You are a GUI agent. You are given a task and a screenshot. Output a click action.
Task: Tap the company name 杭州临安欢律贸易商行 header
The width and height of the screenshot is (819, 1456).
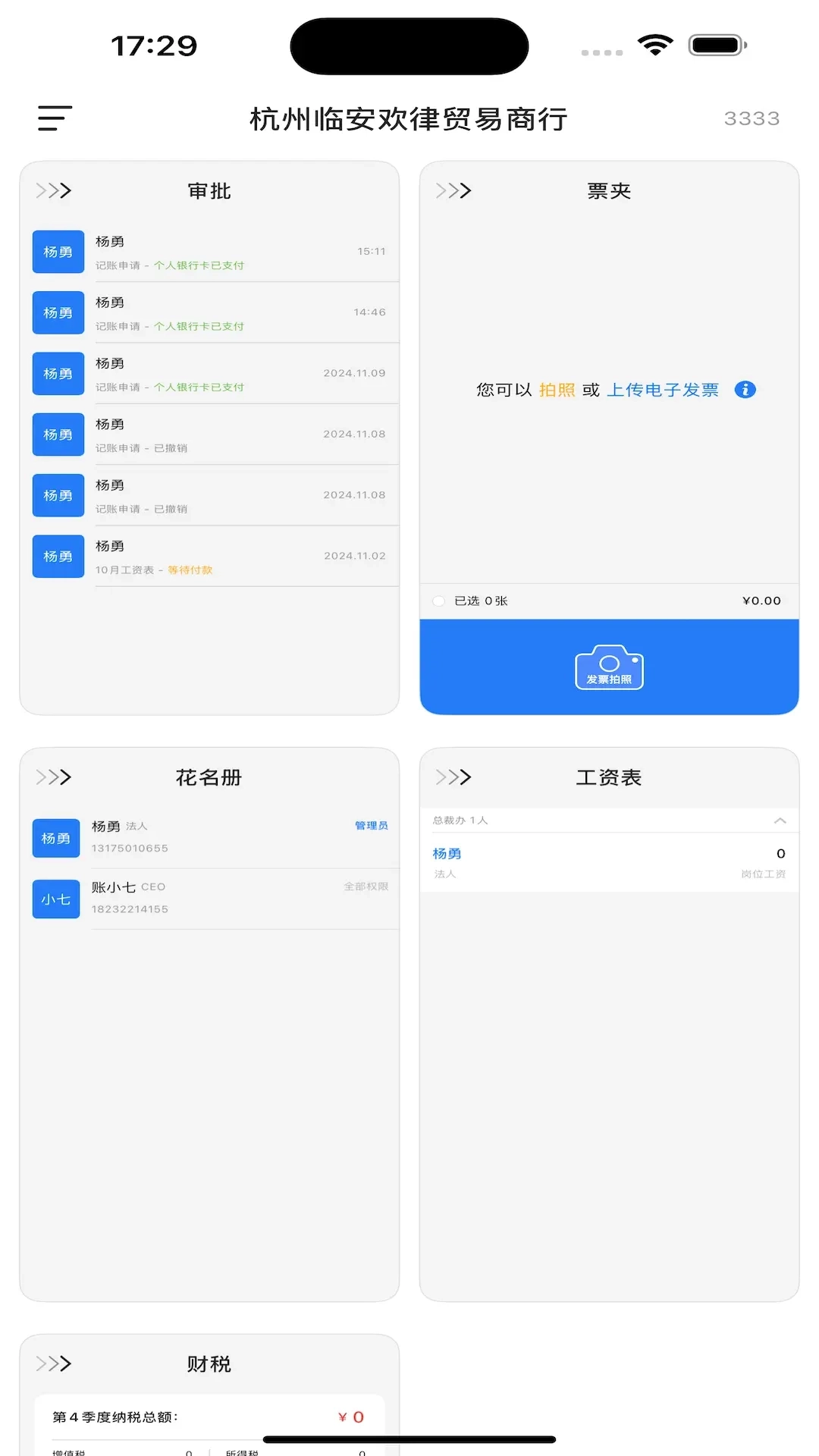point(409,119)
